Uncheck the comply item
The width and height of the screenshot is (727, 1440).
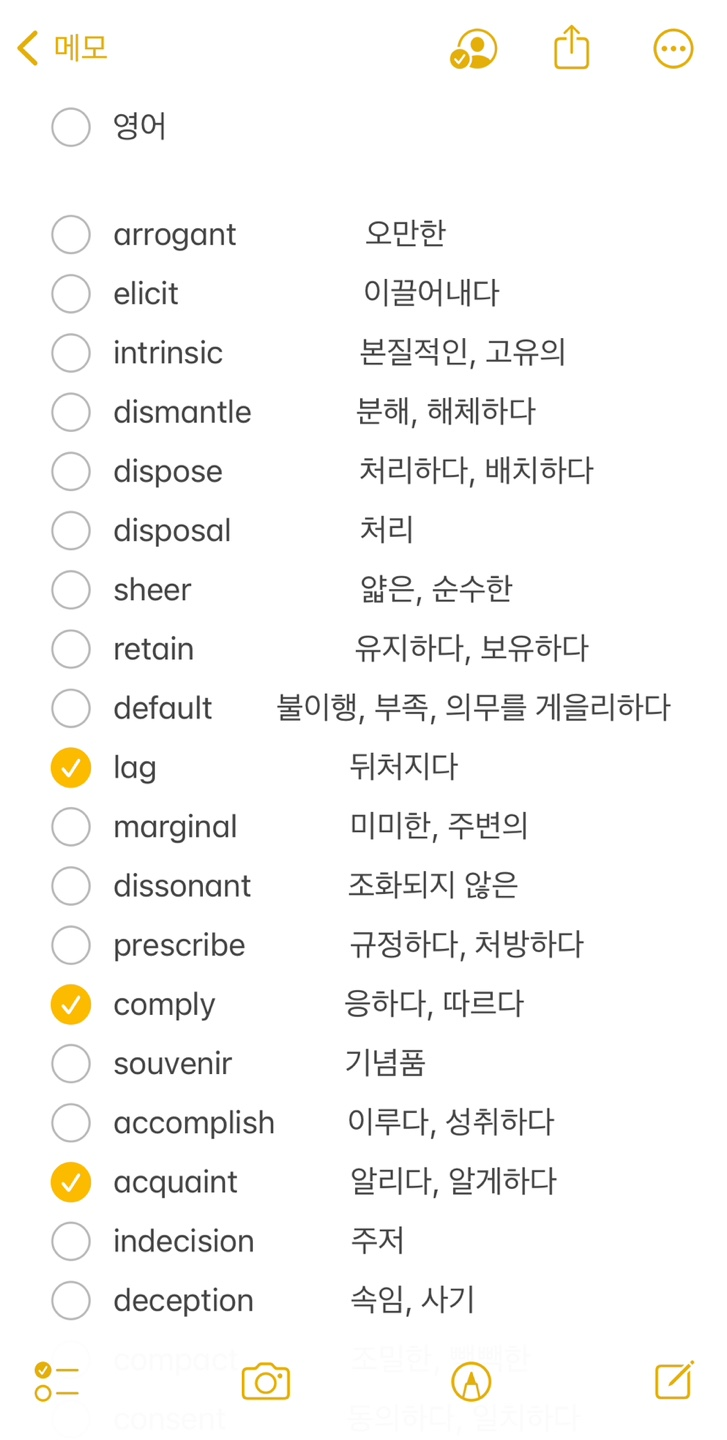[71, 1005]
